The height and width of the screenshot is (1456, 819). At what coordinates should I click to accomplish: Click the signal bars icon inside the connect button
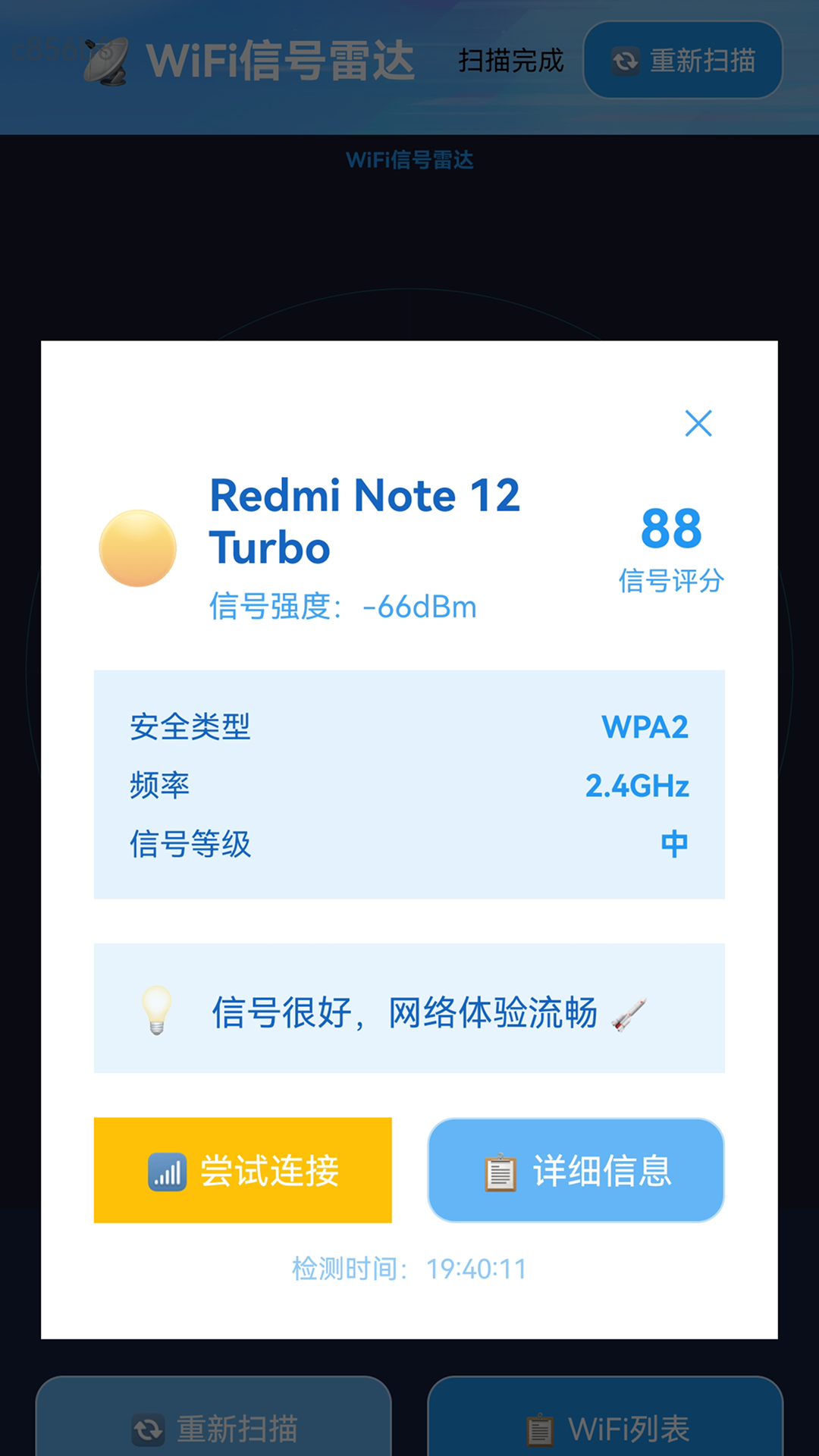168,1171
